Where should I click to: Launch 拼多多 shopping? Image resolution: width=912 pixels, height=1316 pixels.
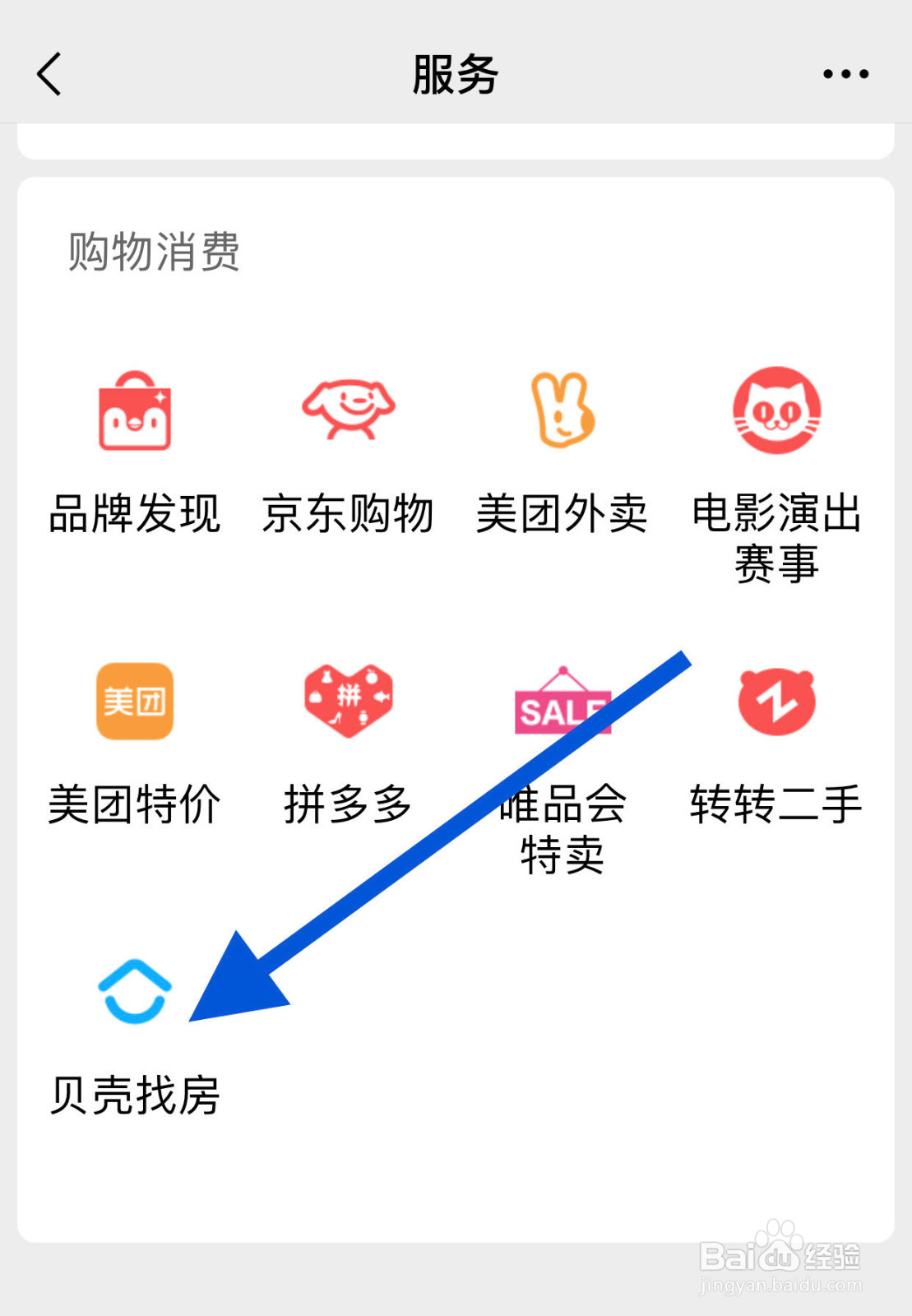click(x=349, y=702)
